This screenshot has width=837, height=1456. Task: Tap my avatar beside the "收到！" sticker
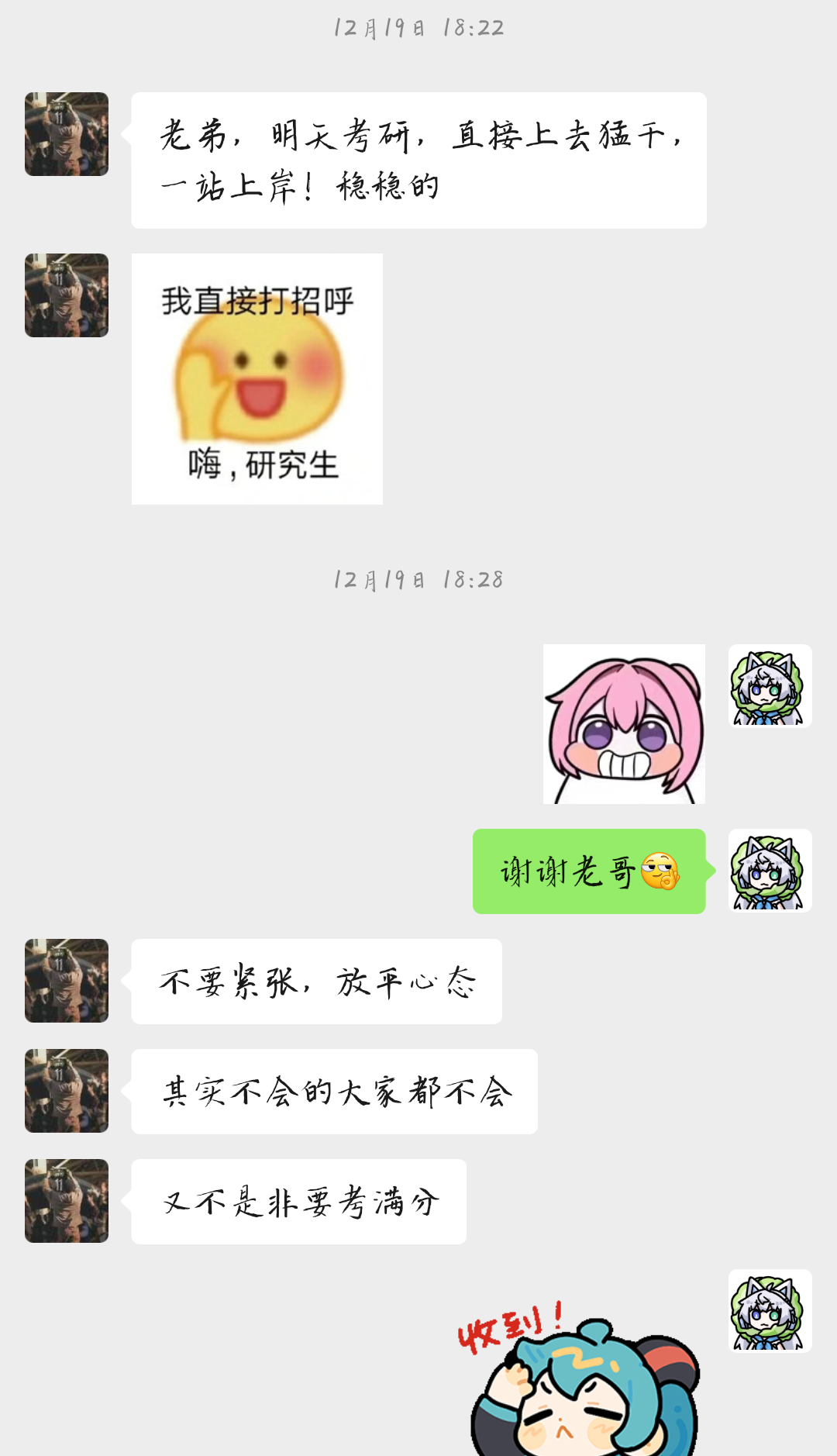[770, 1311]
